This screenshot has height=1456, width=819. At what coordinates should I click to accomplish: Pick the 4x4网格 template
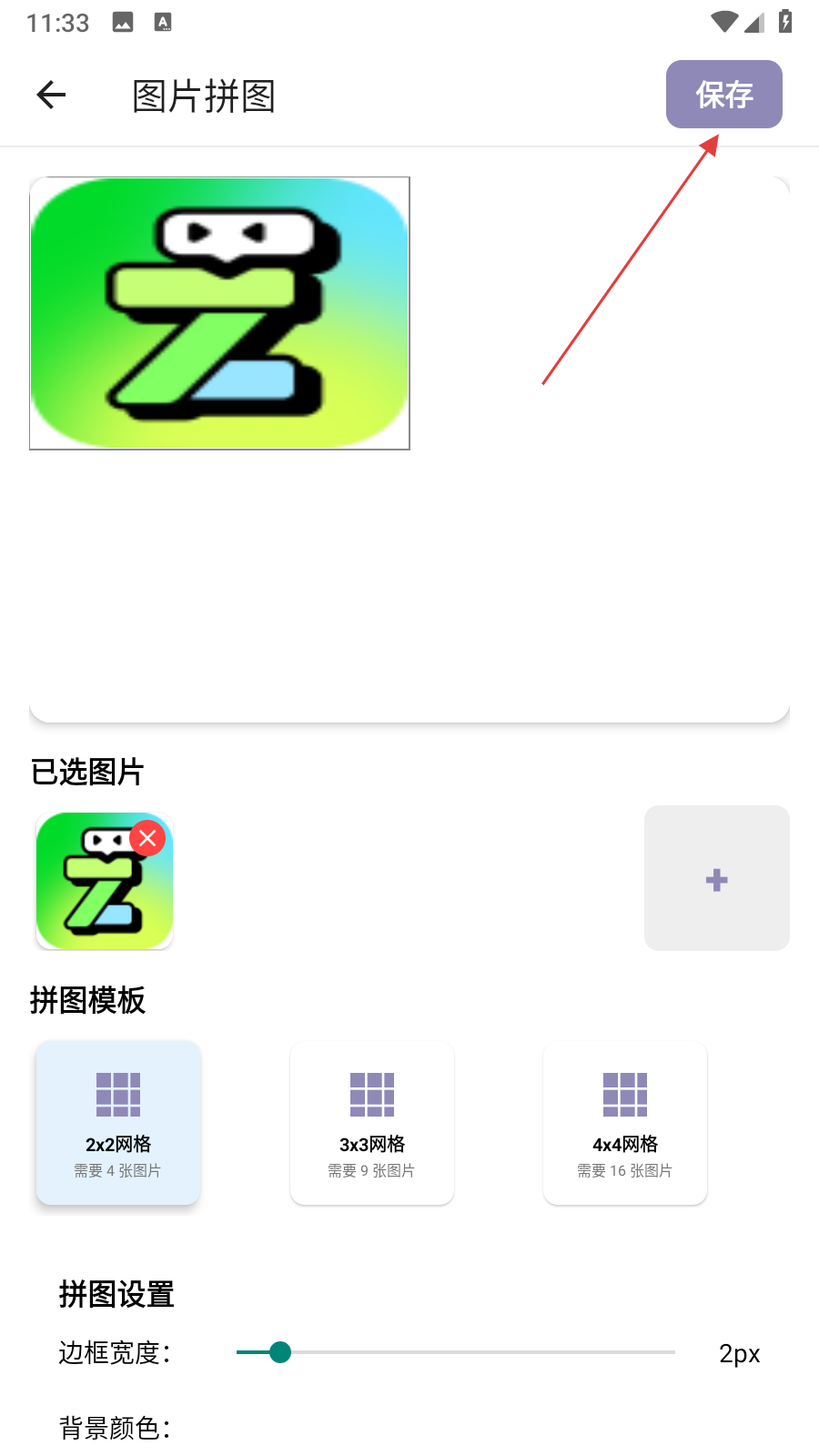[625, 1123]
